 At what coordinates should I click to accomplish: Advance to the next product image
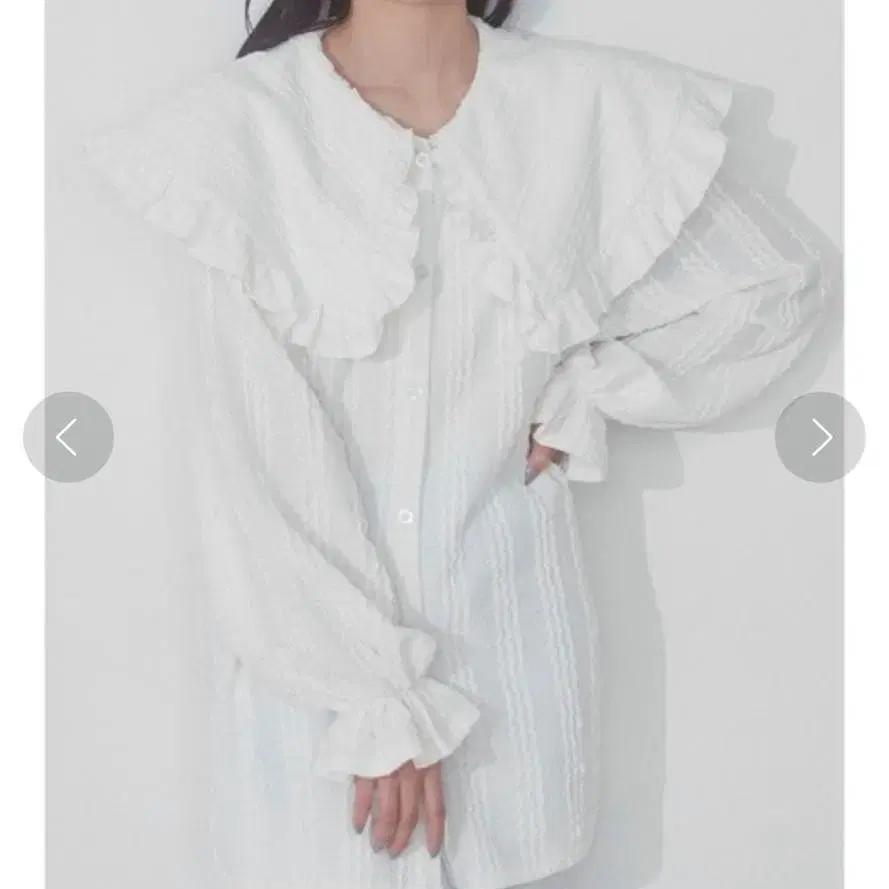tap(820, 437)
